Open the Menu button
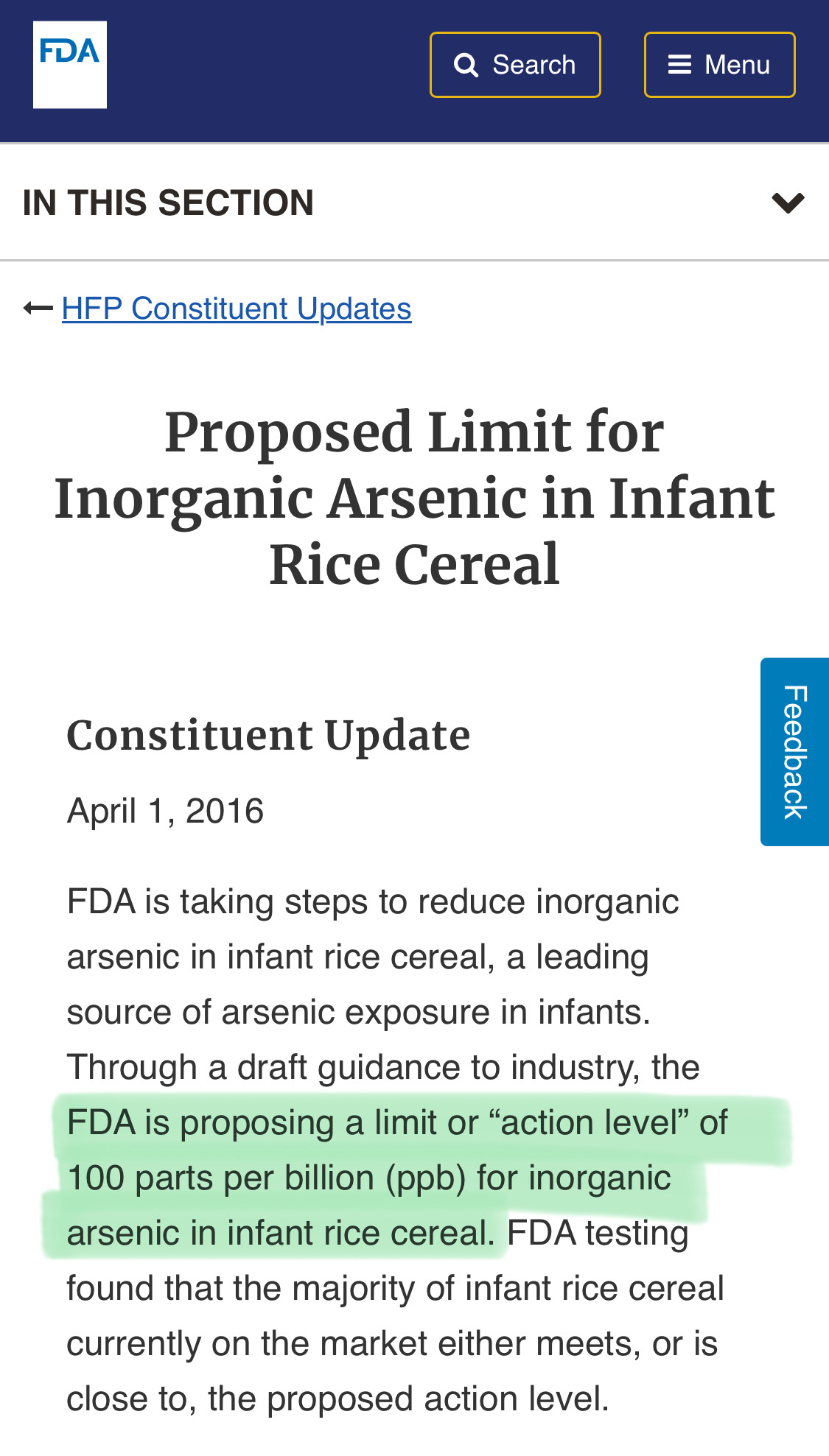829x1456 pixels. tap(720, 65)
